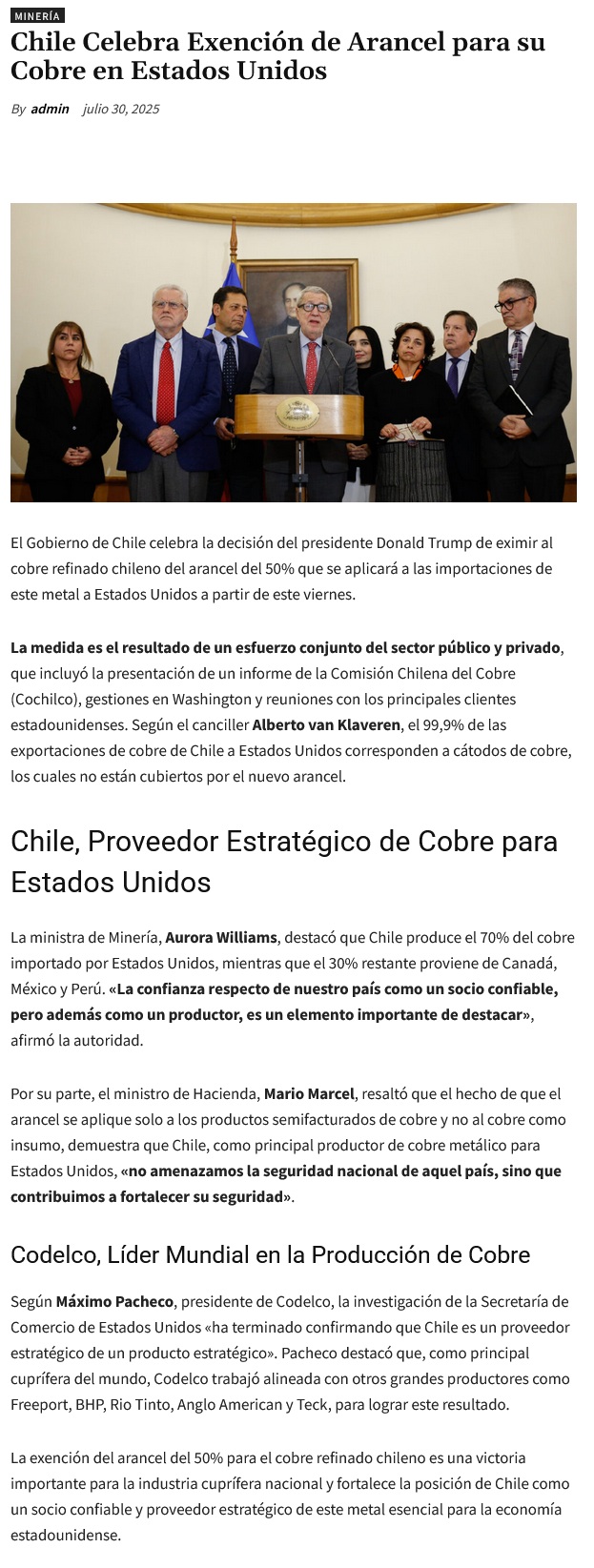The height and width of the screenshot is (1568, 594).
Task: Open the press conference featured image
Action: coord(294,352)
